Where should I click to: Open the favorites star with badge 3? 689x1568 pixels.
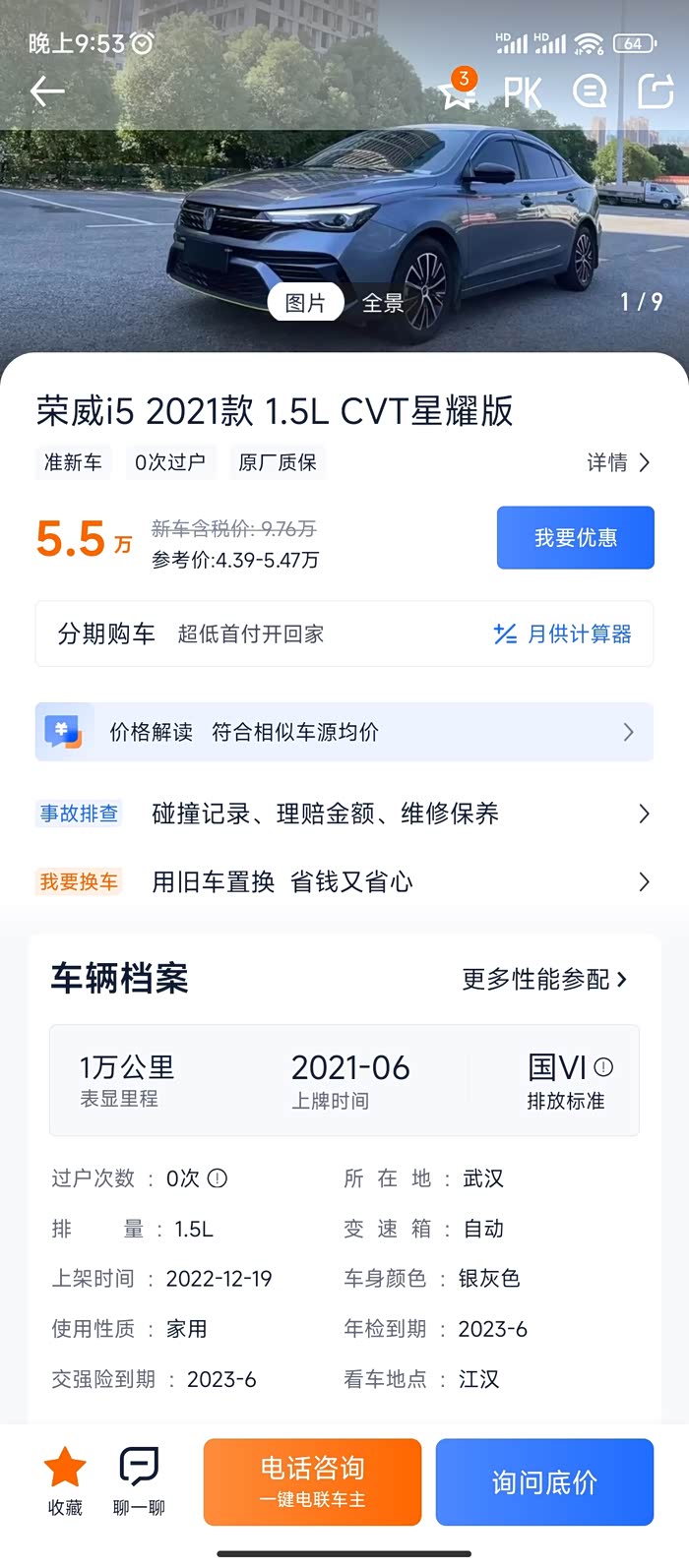[458, 91]
